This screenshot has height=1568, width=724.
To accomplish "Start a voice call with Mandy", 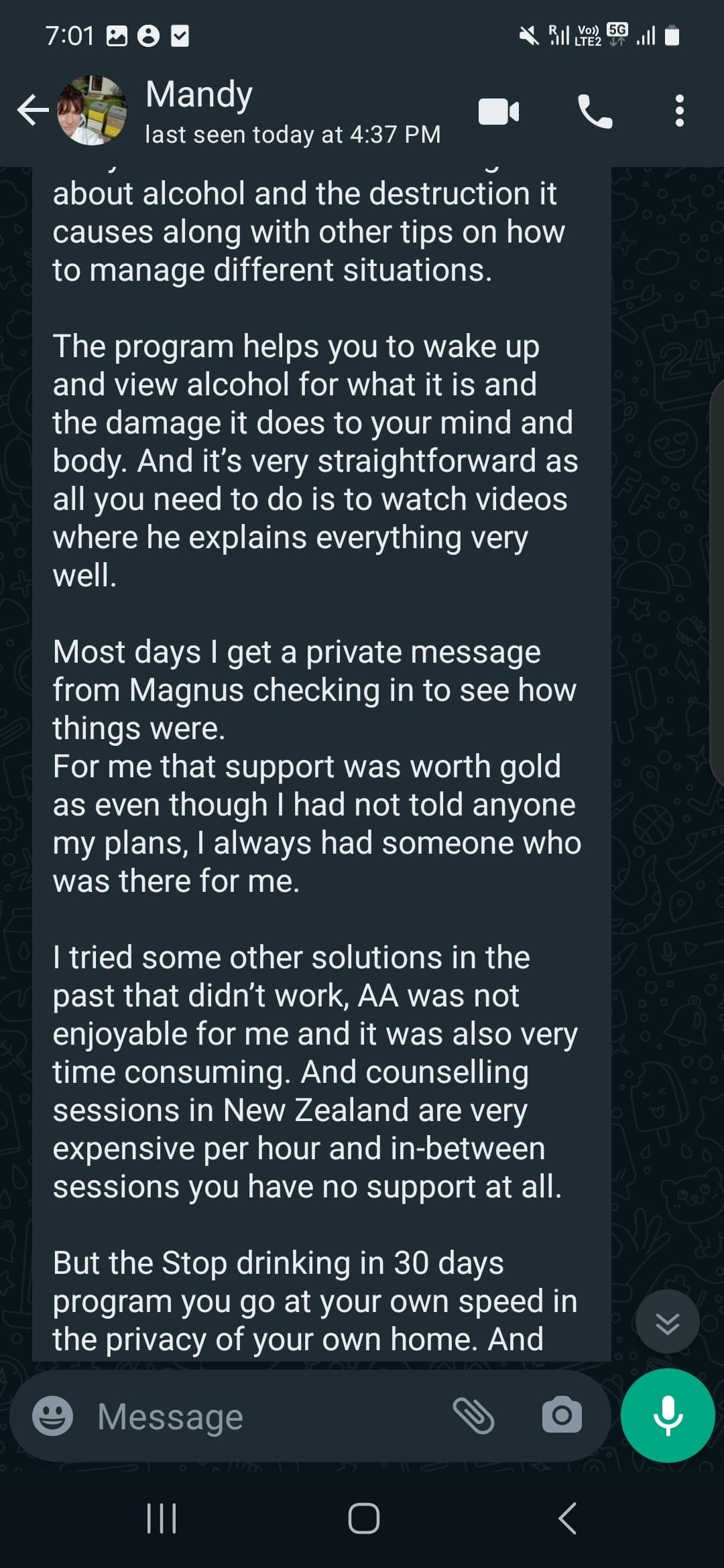I will tap(595, 111).
